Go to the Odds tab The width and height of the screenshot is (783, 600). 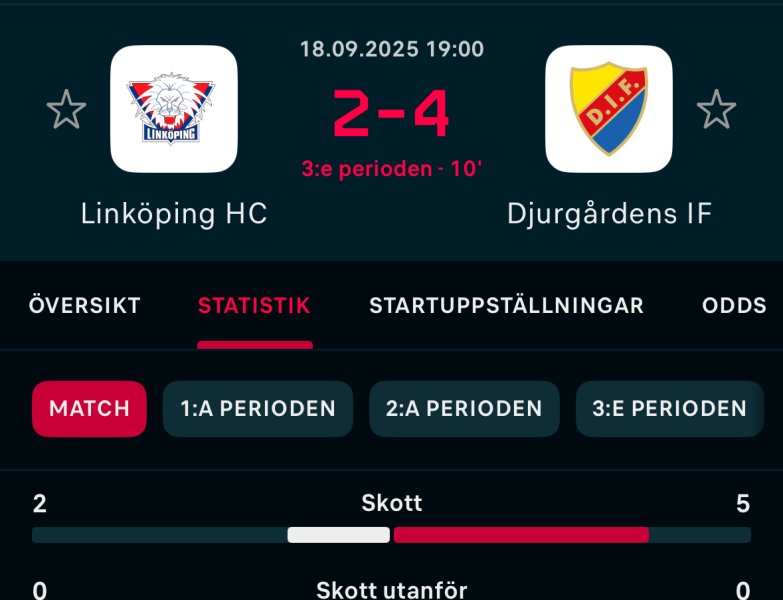(x=733, y=306)
